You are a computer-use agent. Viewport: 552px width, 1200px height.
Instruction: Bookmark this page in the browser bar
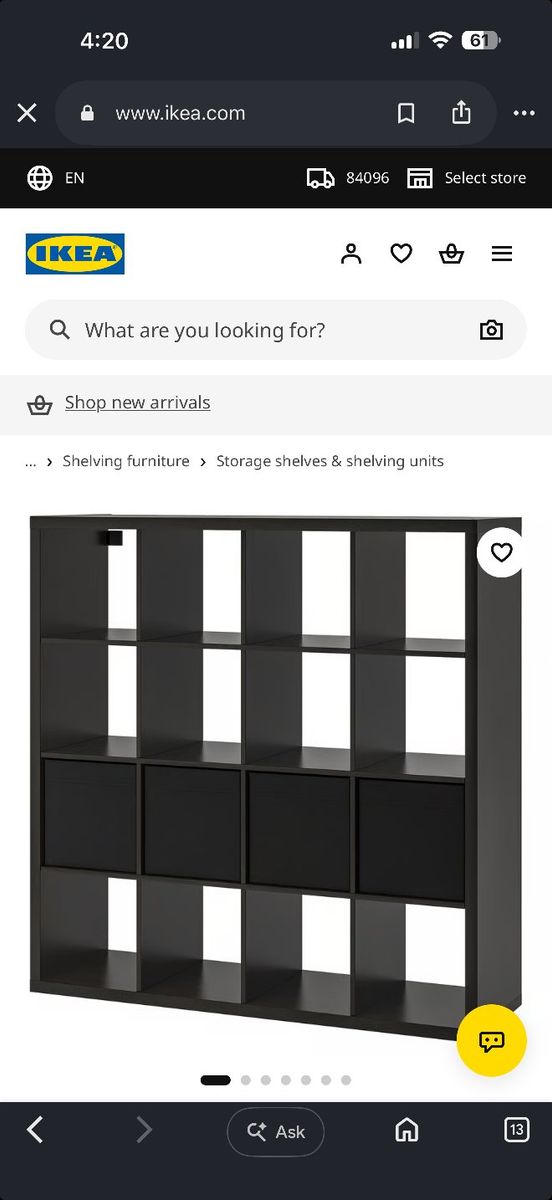point(406,113)
